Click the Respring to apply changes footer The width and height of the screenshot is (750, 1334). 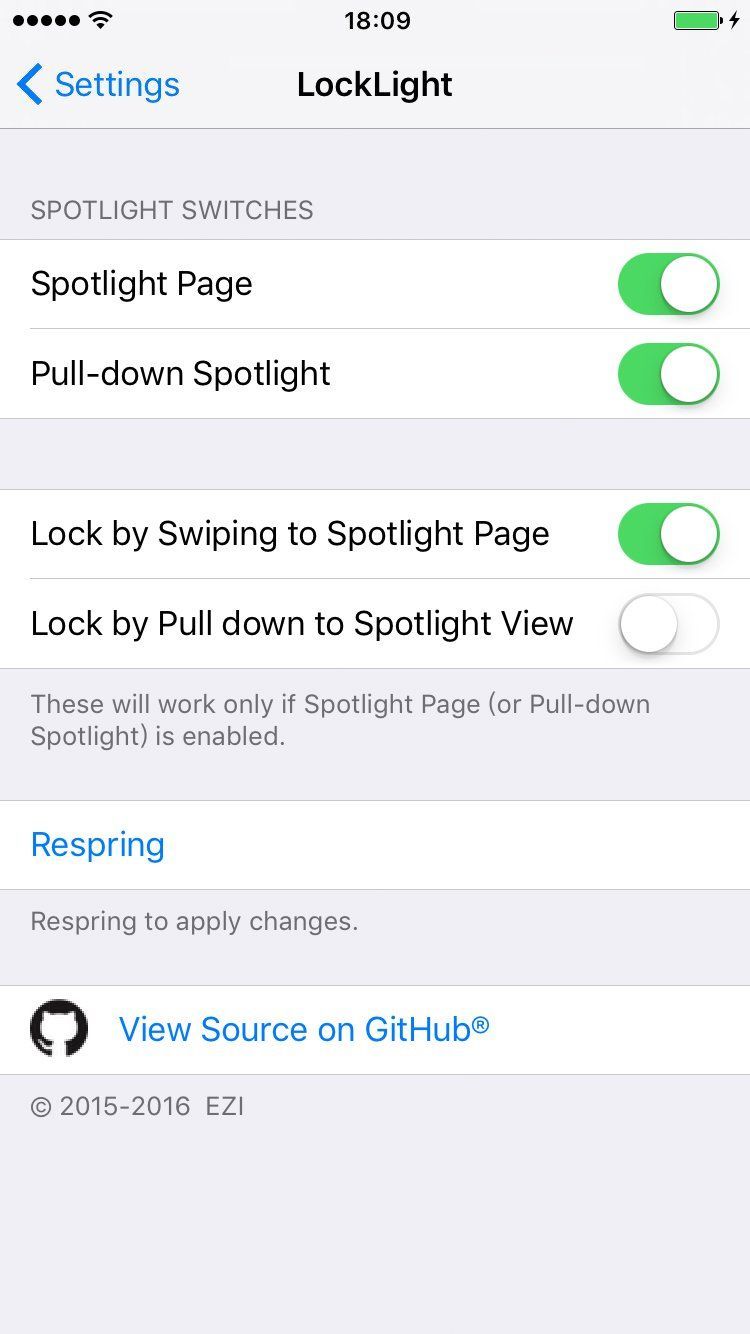(193, 921)
